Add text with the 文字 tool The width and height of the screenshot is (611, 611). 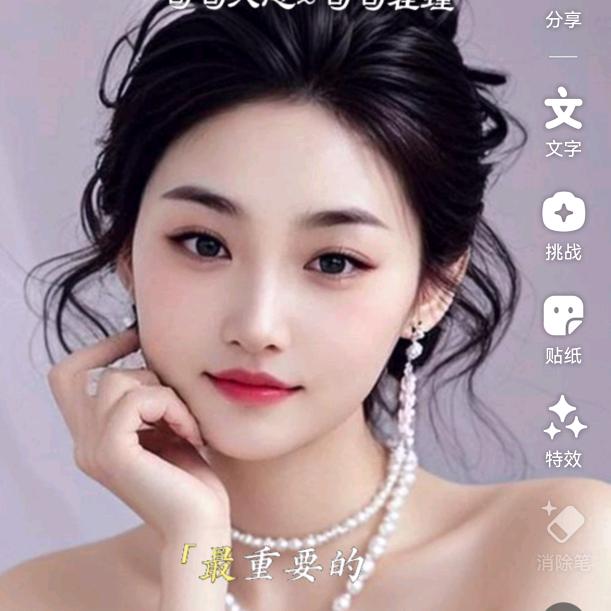point(563,122)
